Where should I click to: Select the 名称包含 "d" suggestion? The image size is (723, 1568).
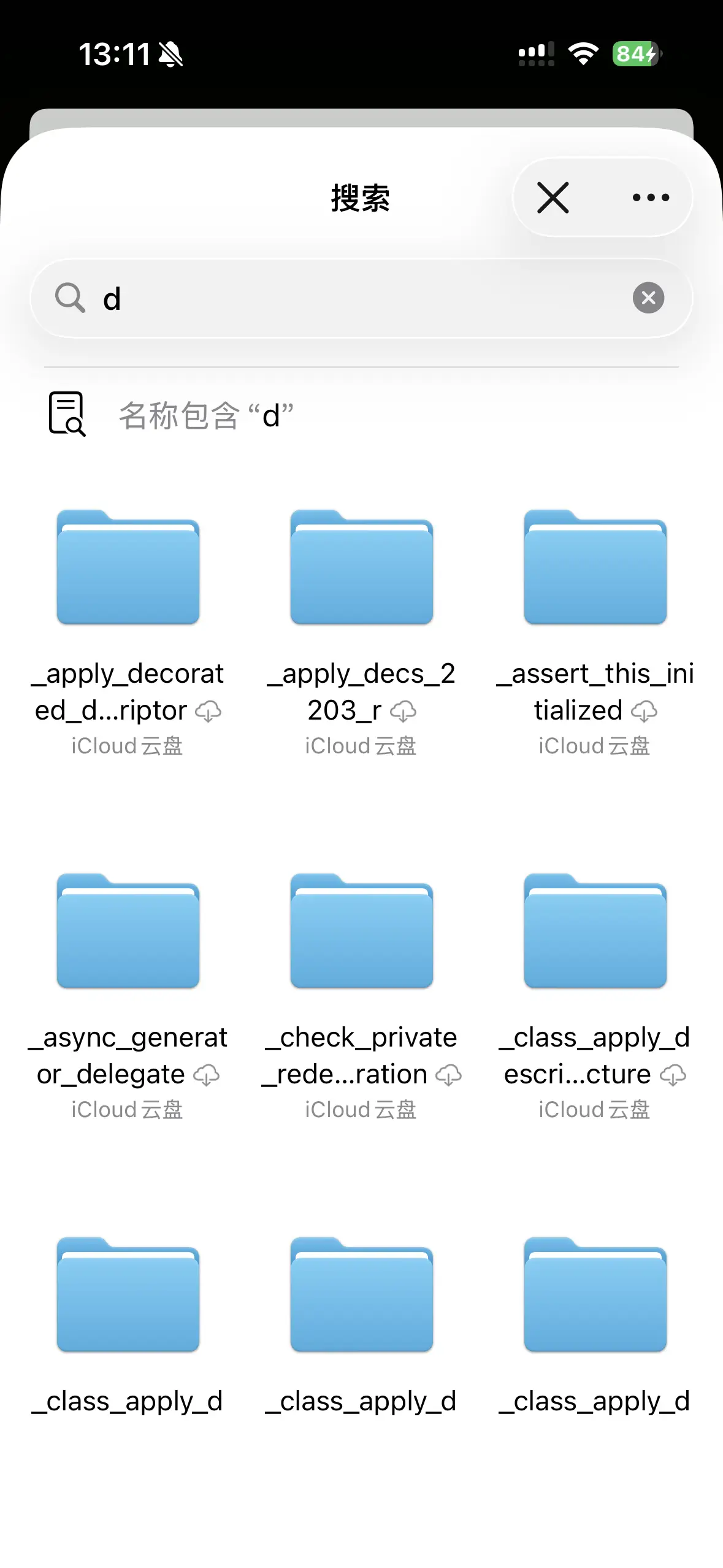click(206, 415)
